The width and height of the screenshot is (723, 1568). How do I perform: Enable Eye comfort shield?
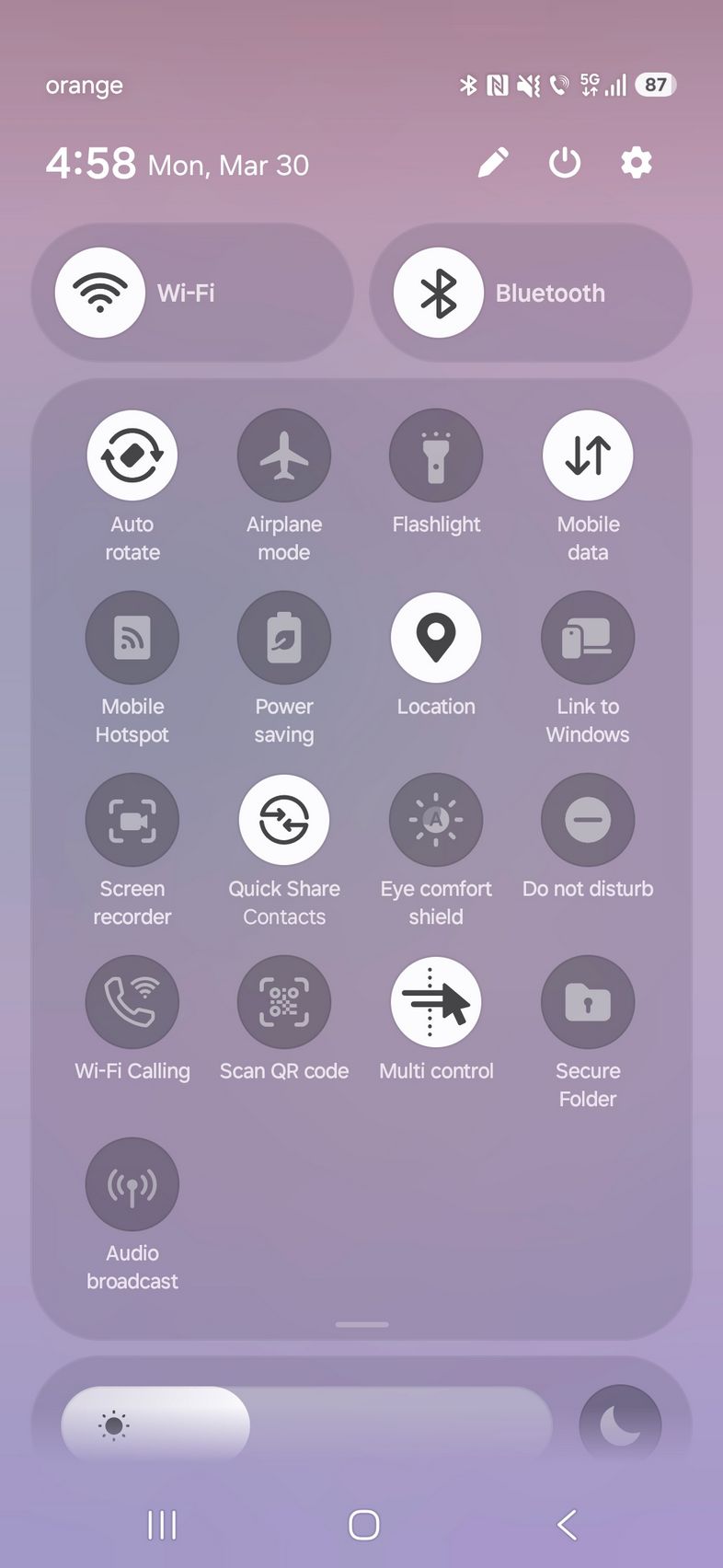point(436,820)
